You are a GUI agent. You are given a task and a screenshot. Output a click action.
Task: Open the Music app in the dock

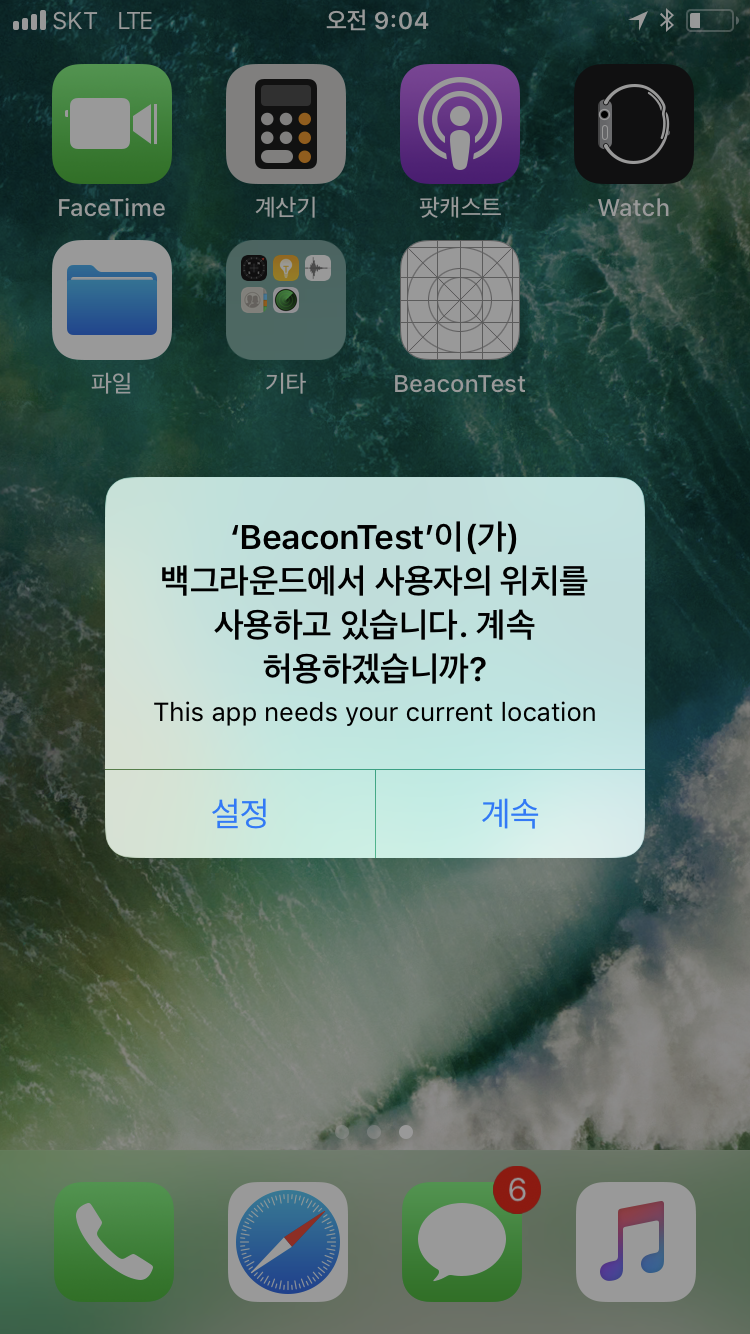(635, 1242)
